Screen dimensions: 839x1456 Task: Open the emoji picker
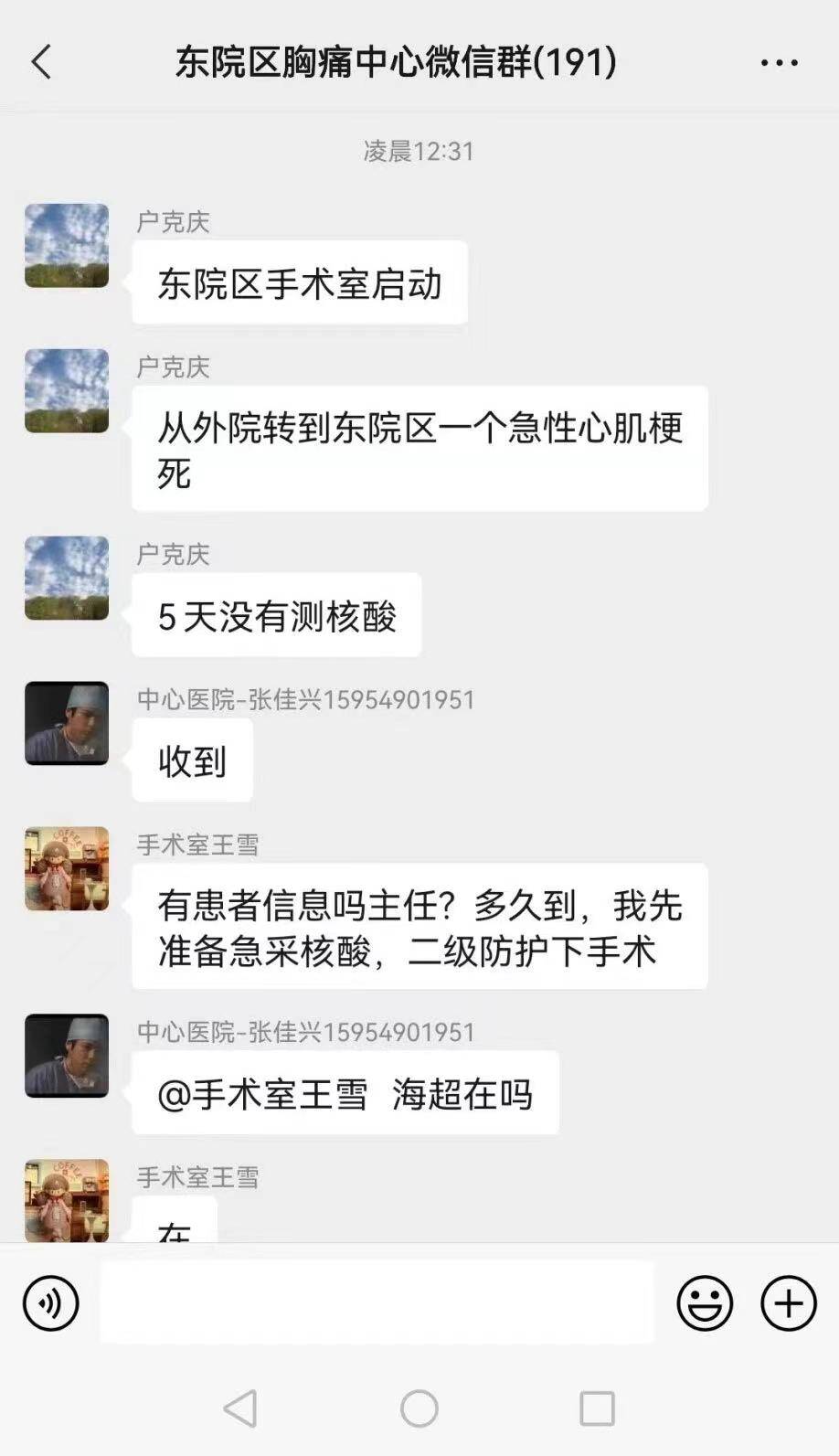coord(704,1303)
